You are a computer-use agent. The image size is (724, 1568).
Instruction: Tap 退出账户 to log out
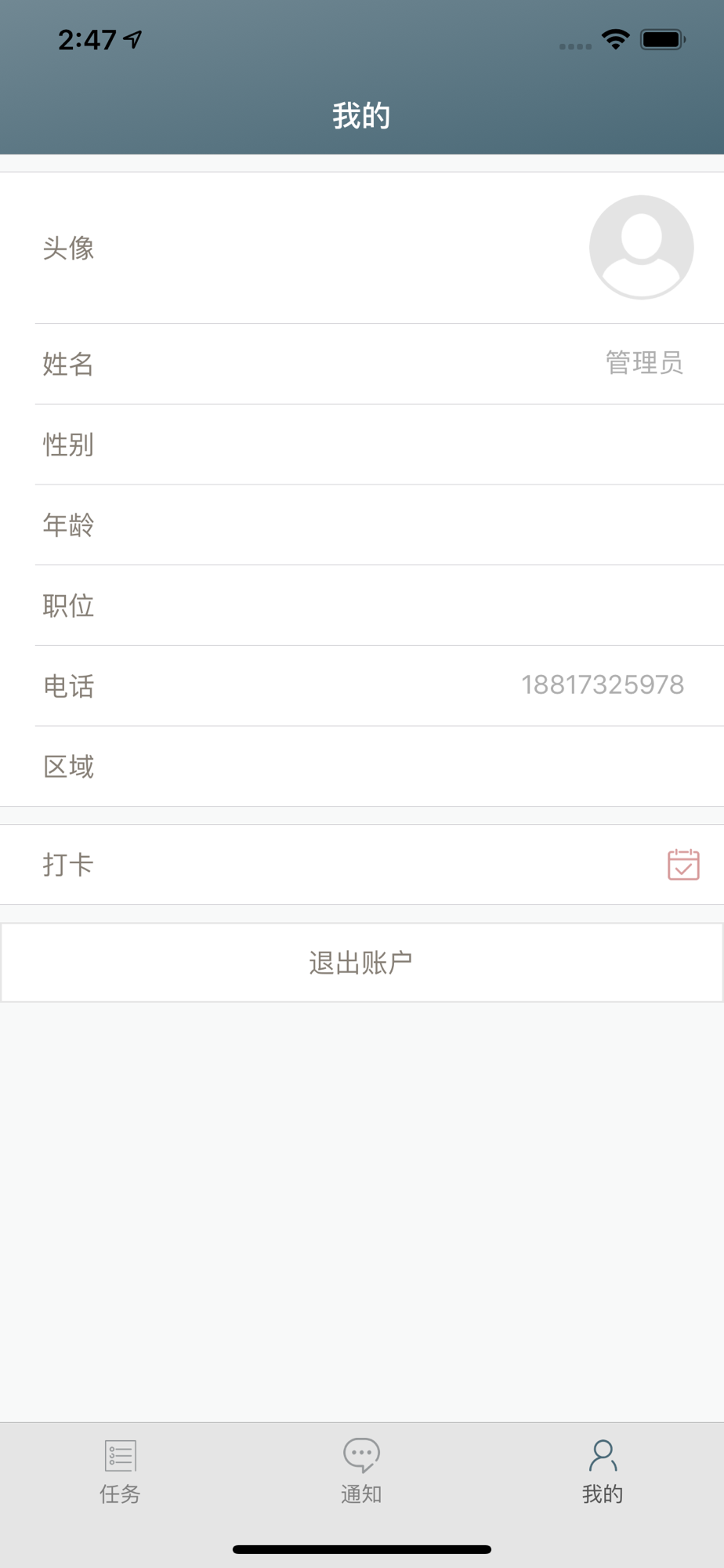(362, 963)
